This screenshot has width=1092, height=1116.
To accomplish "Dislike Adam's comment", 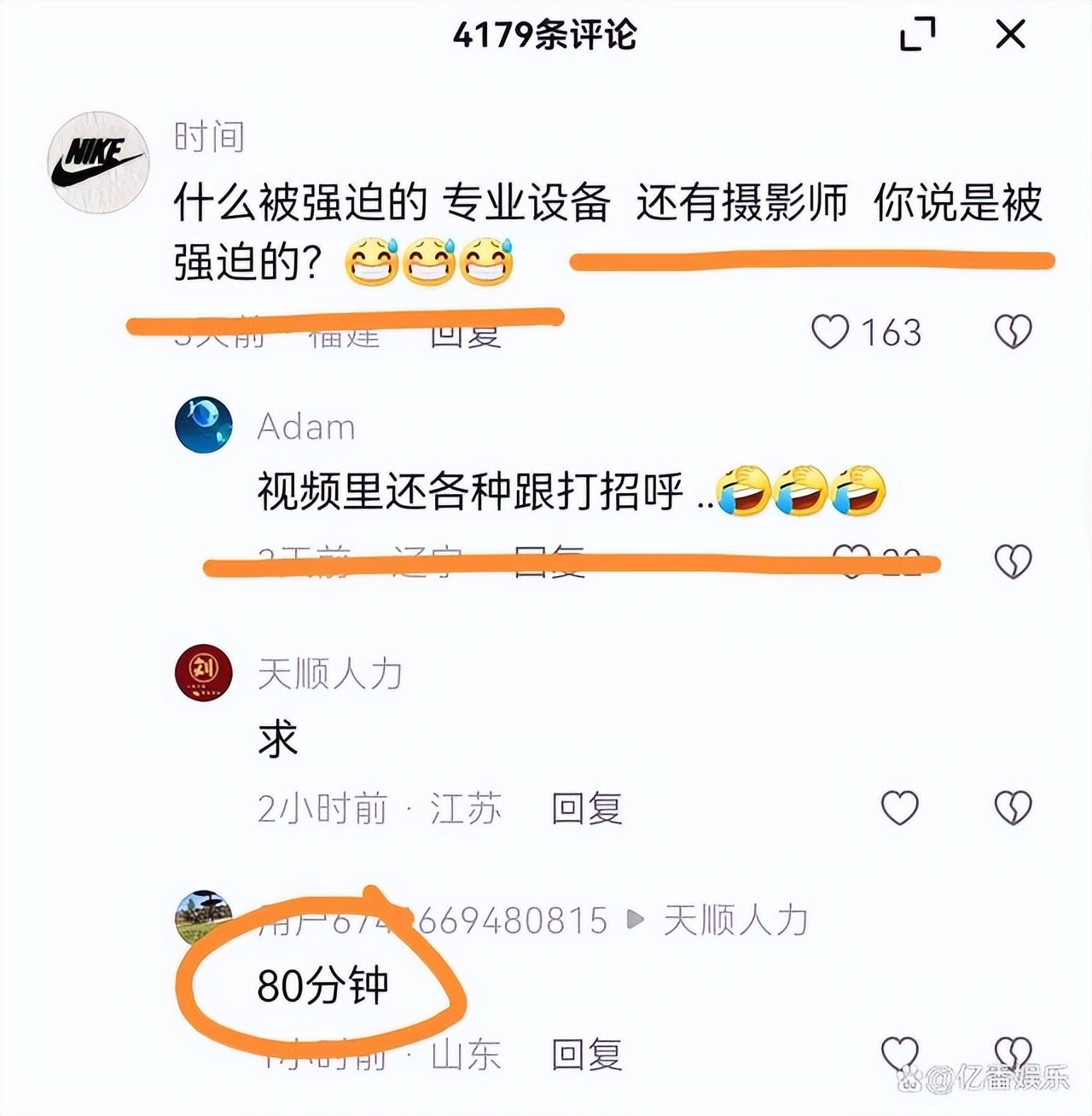I will [1013, 561].
